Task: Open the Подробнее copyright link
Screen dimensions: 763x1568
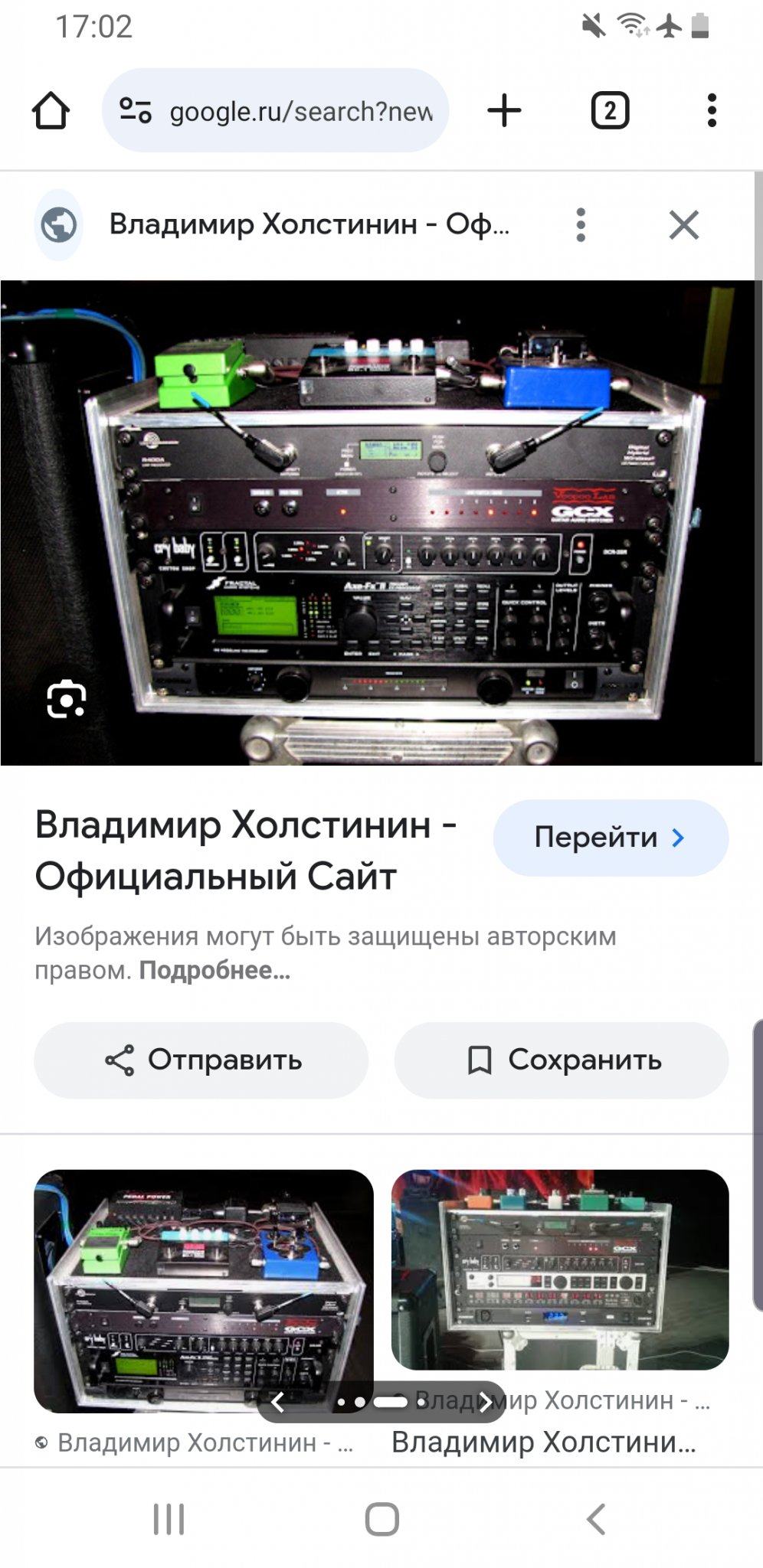Action: (x=214, y=971)
